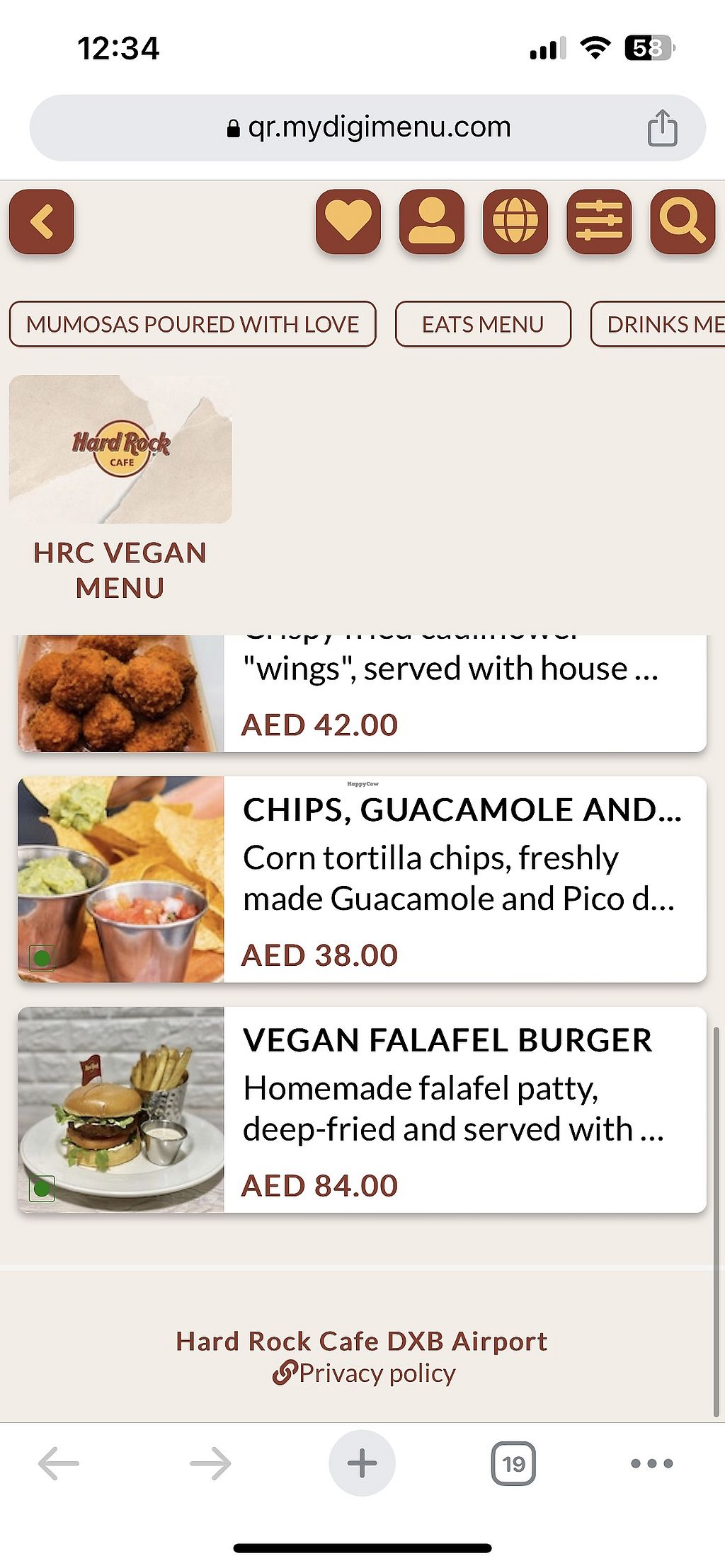Open the browser's three-dot menu
725x1568 pixels.
pyautogui.click(x=651, y=1463)
